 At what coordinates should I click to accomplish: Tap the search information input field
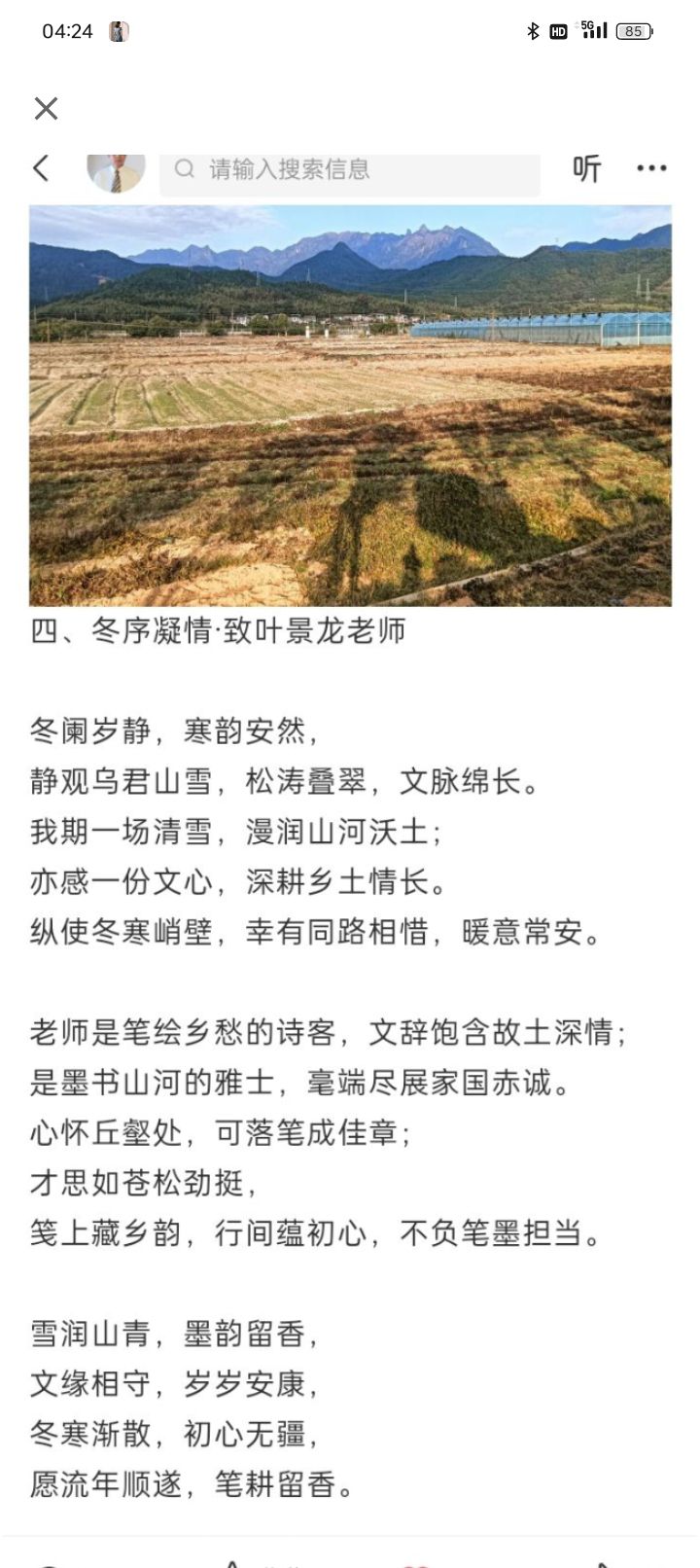point(350,170)
